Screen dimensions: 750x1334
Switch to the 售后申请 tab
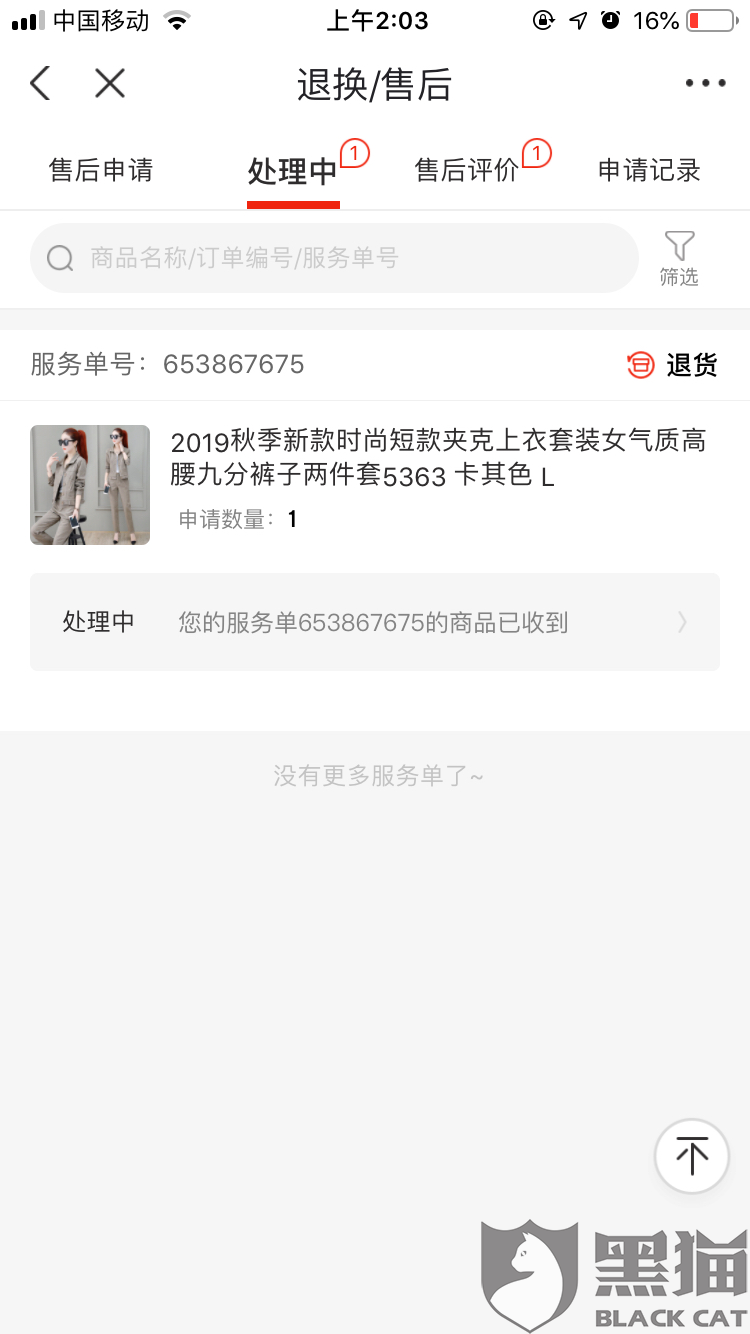click(101, 171)
